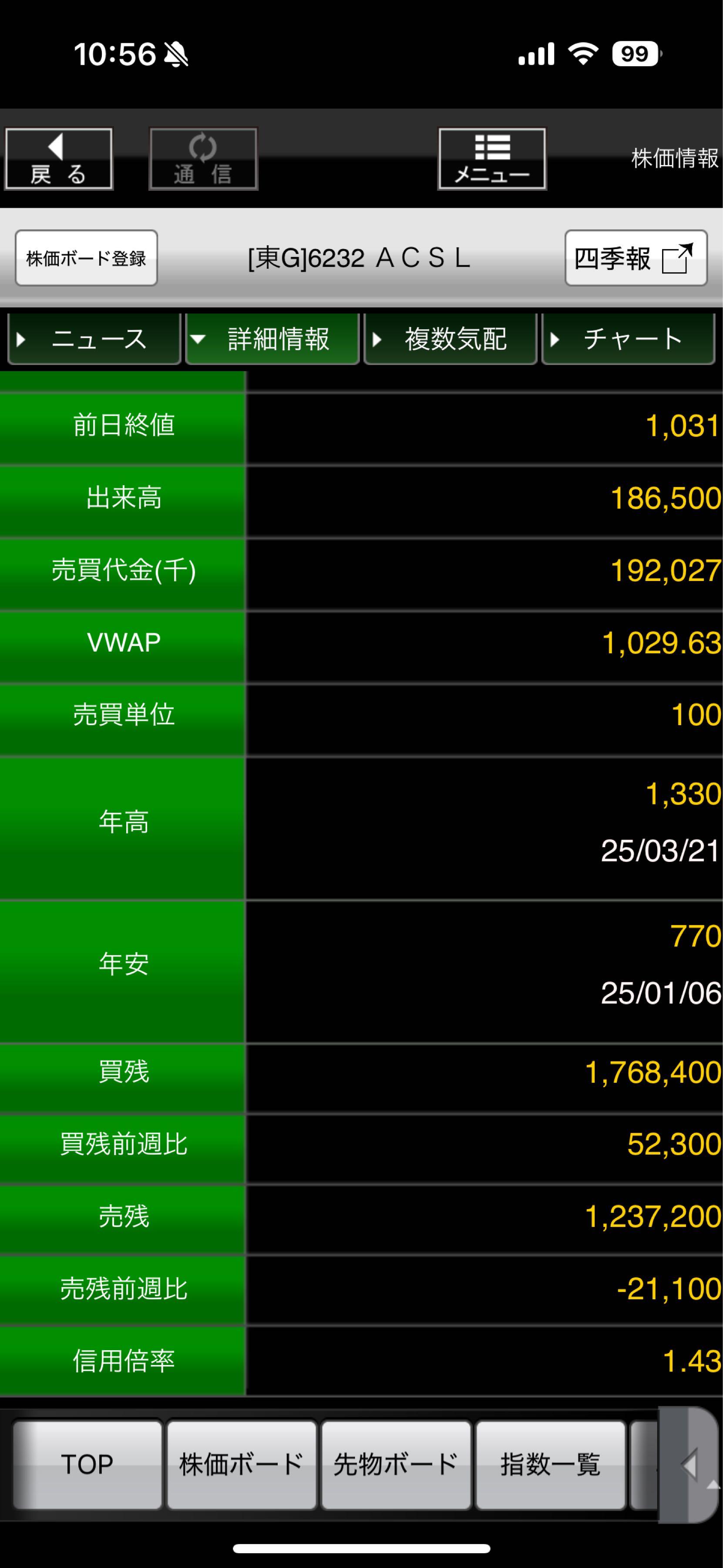Select the 詳細情報 tab
The width and height of the screenshot is (723, 1568).
click(x=272, y=339)
